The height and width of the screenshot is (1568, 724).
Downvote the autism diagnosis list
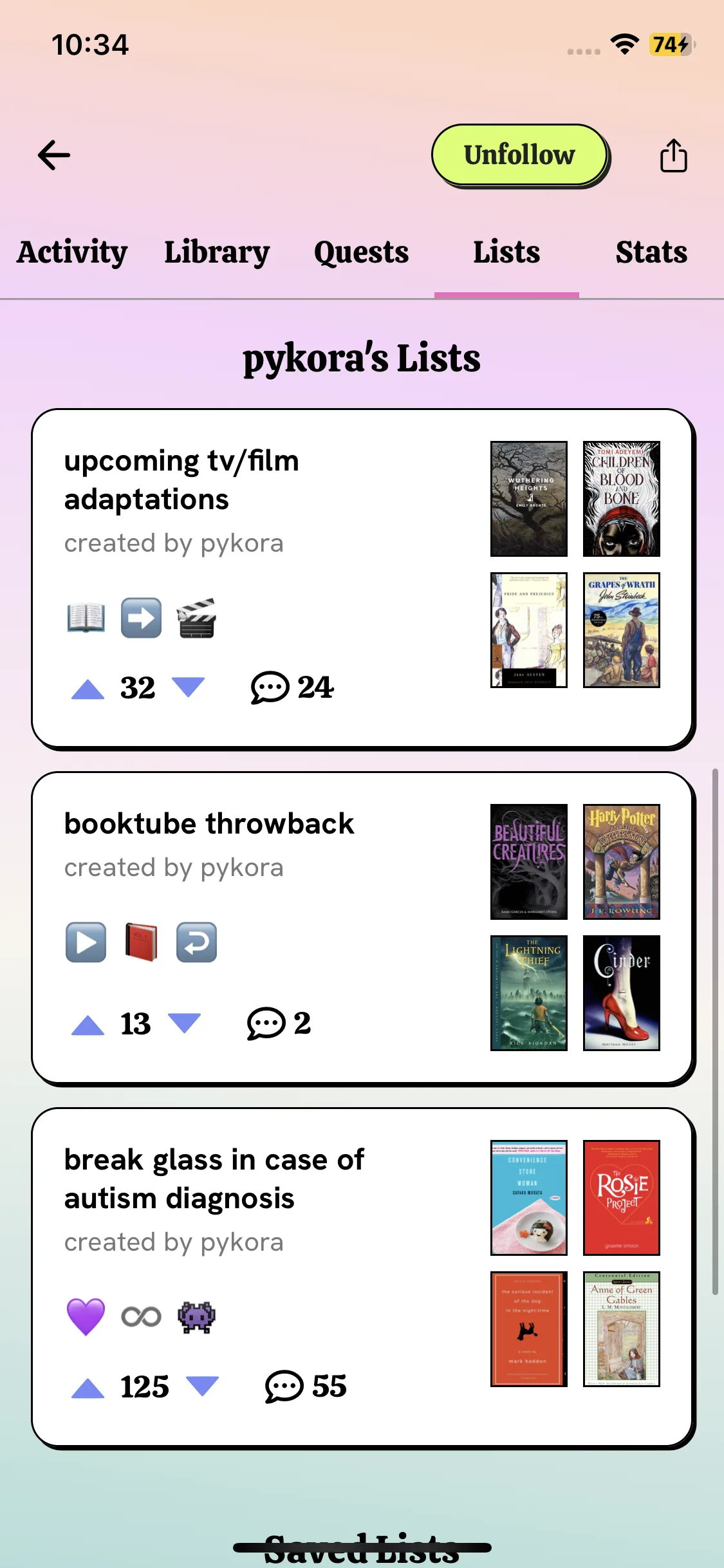pos(203,1386)
